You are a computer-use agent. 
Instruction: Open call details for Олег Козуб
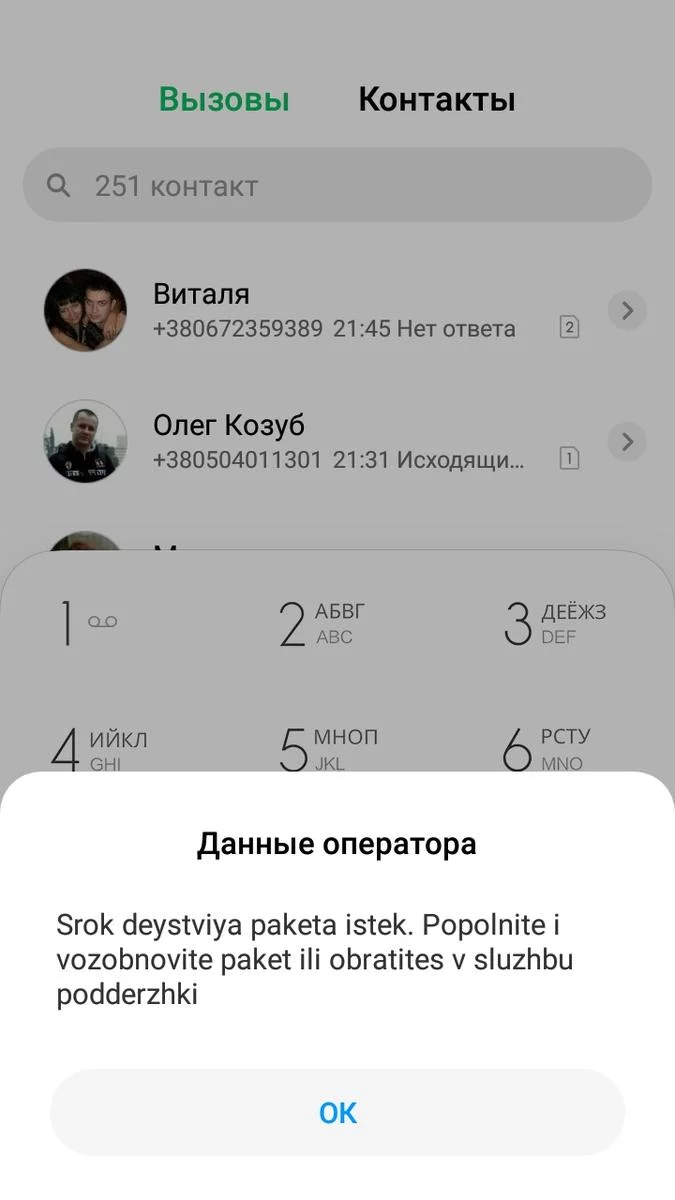pos(627,441)
